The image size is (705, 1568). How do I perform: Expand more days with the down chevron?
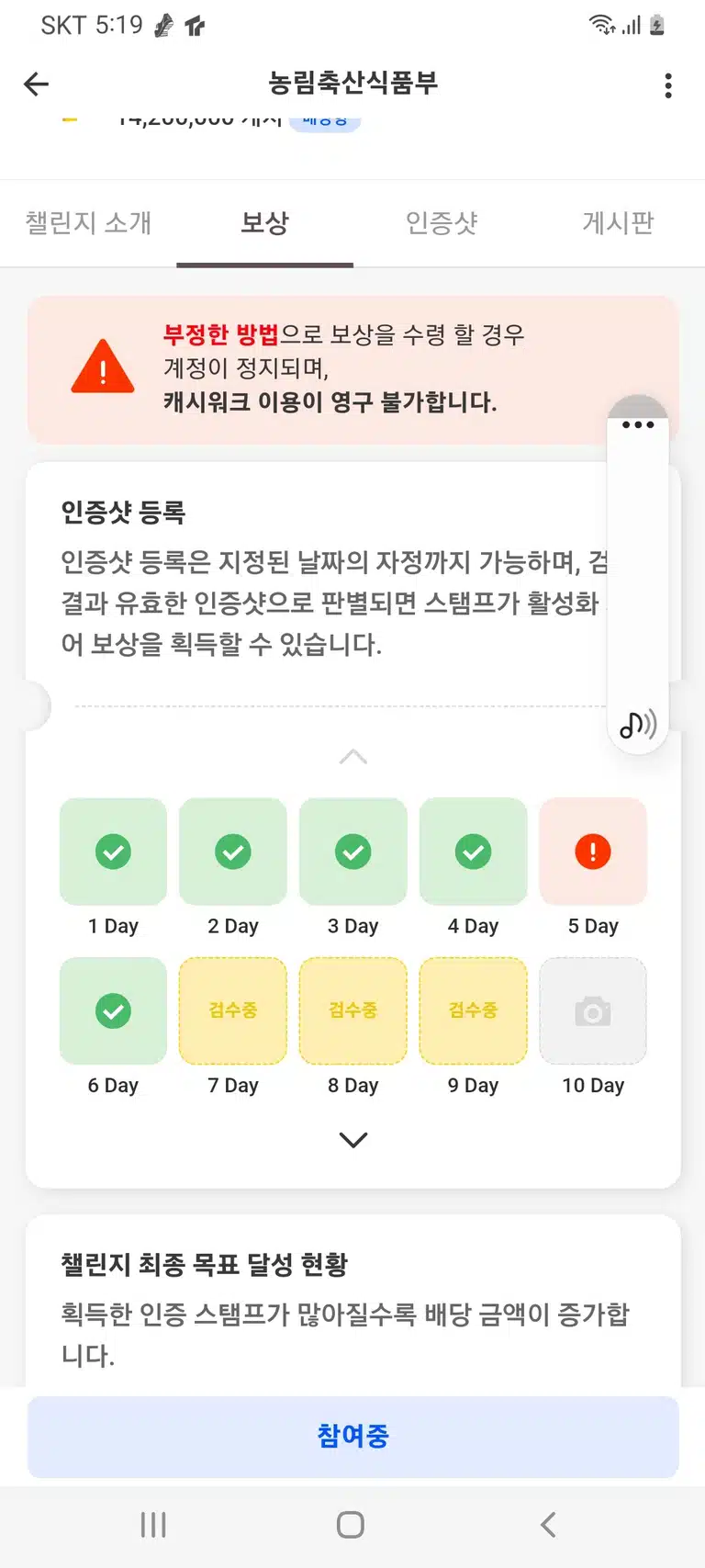(353, 1140)
